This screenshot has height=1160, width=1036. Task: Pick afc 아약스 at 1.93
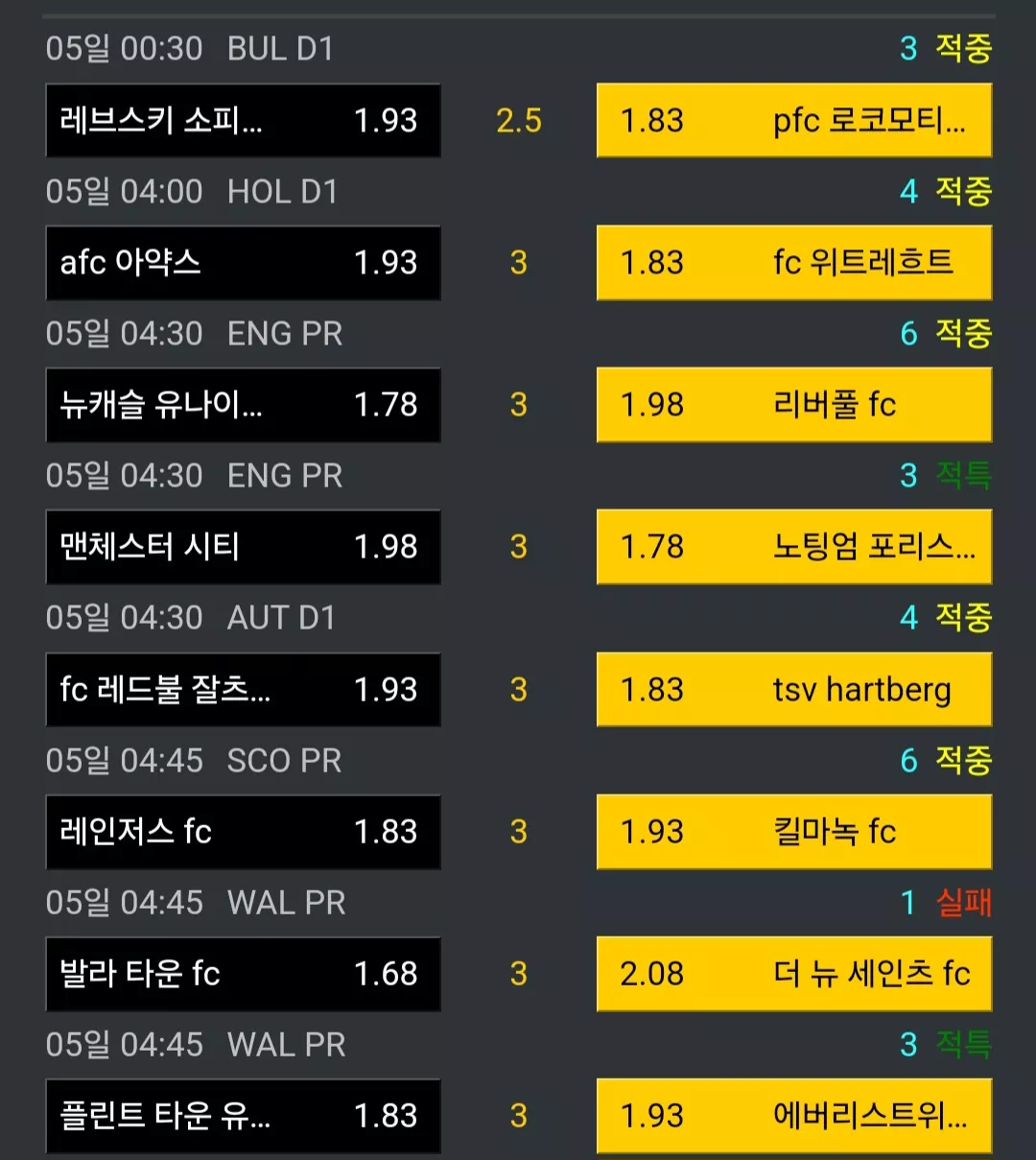pos(244,263)
